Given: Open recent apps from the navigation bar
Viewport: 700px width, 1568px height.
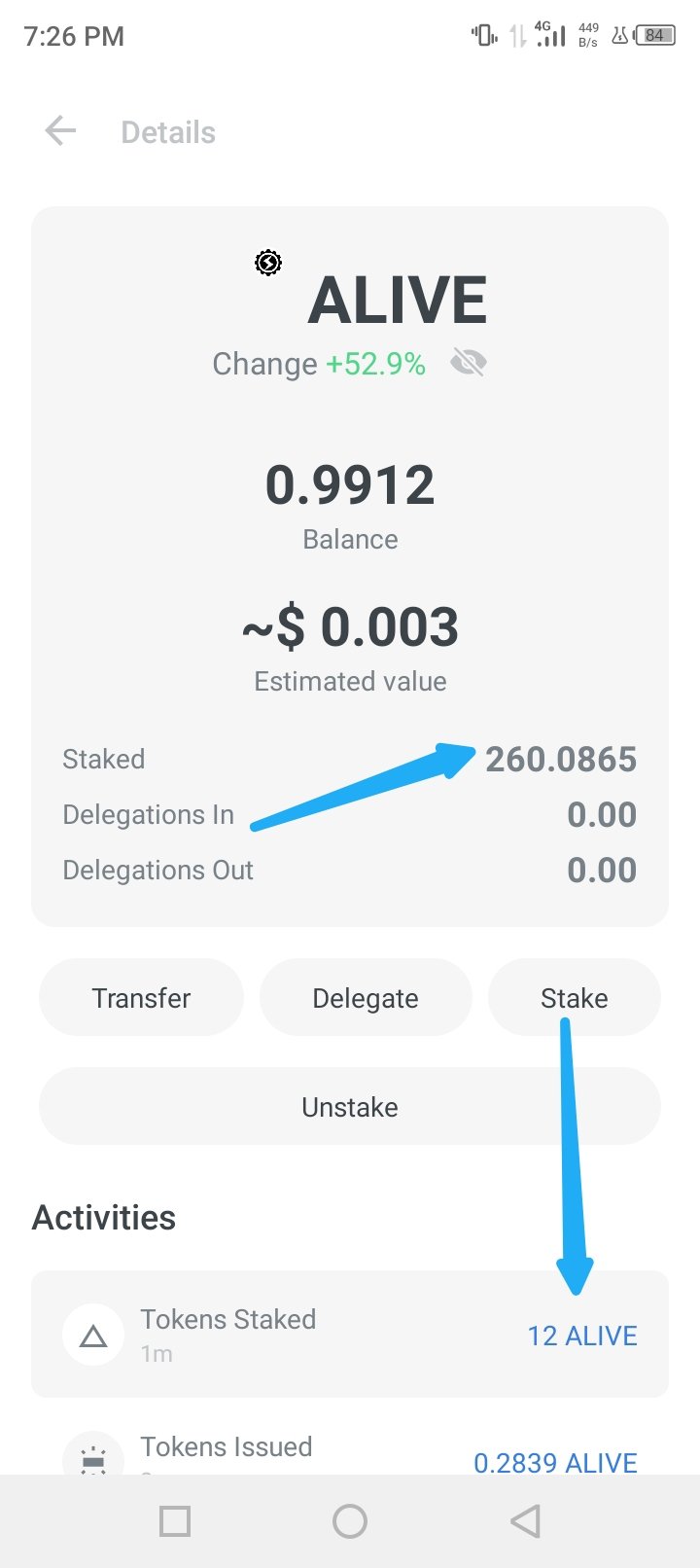Looking at the screenshot, I should [175, 1521].
